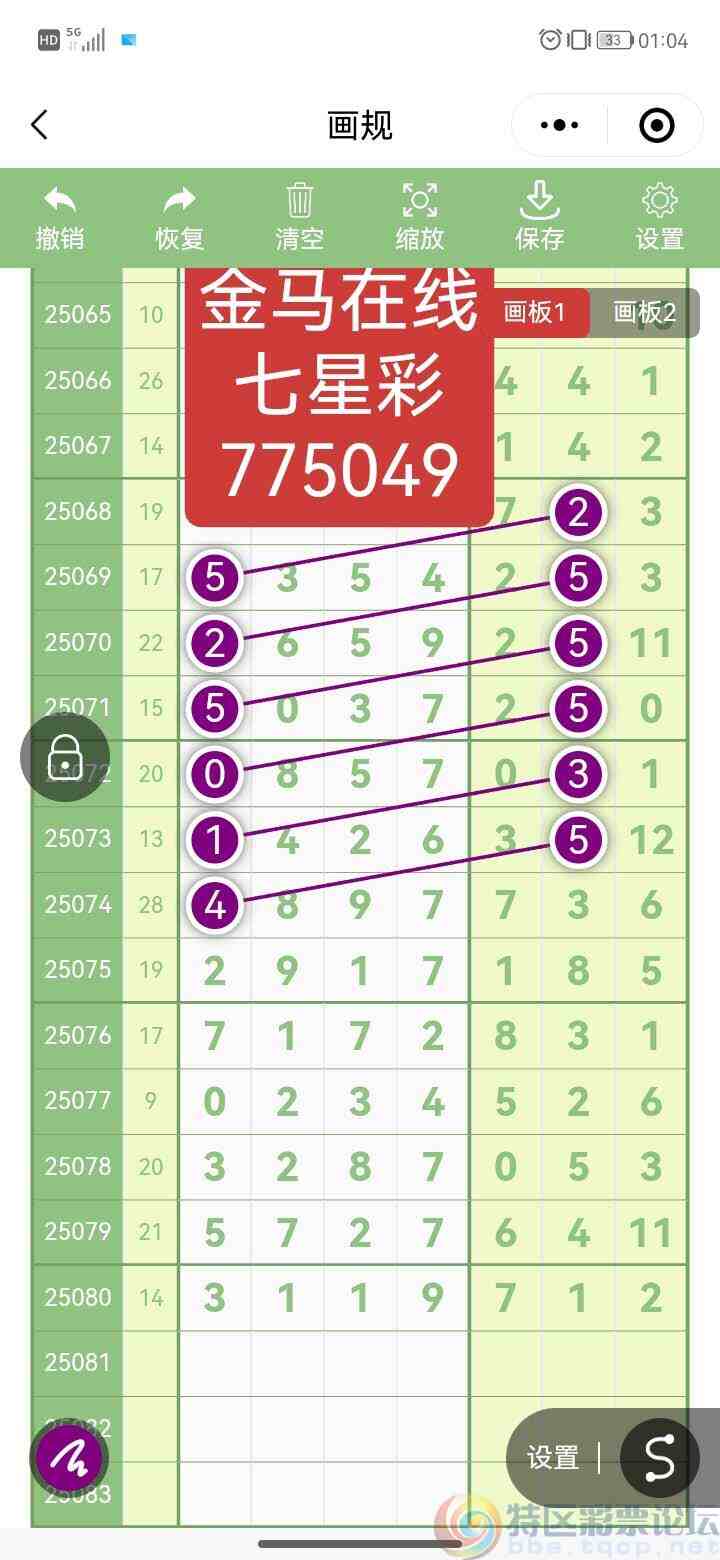This screenshot has height=1560, width=720.
Task: Click the circled 2 marker on row 25068
Action: tap(577, 511)
